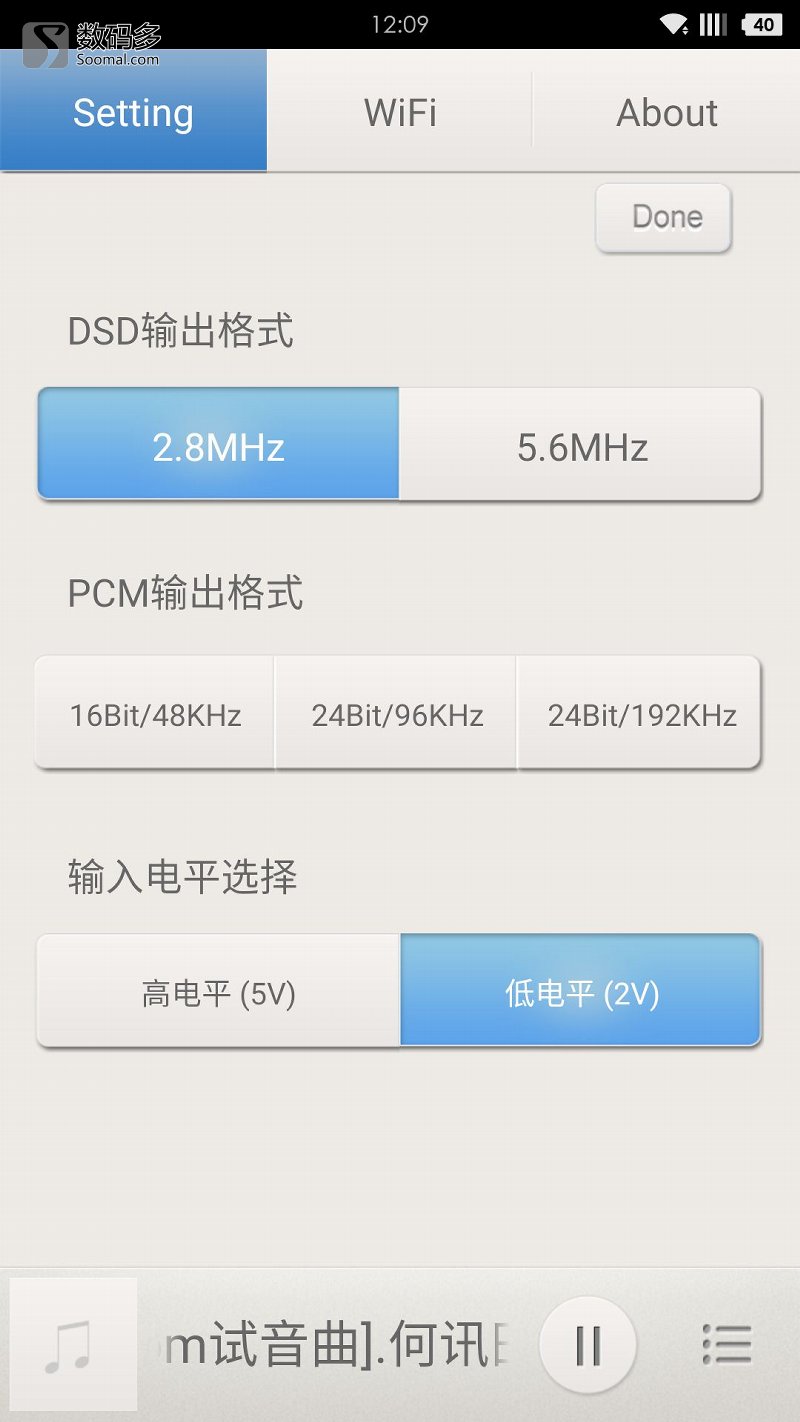
Task: Confirm settings with the Done button
Action: coord(663,216)
